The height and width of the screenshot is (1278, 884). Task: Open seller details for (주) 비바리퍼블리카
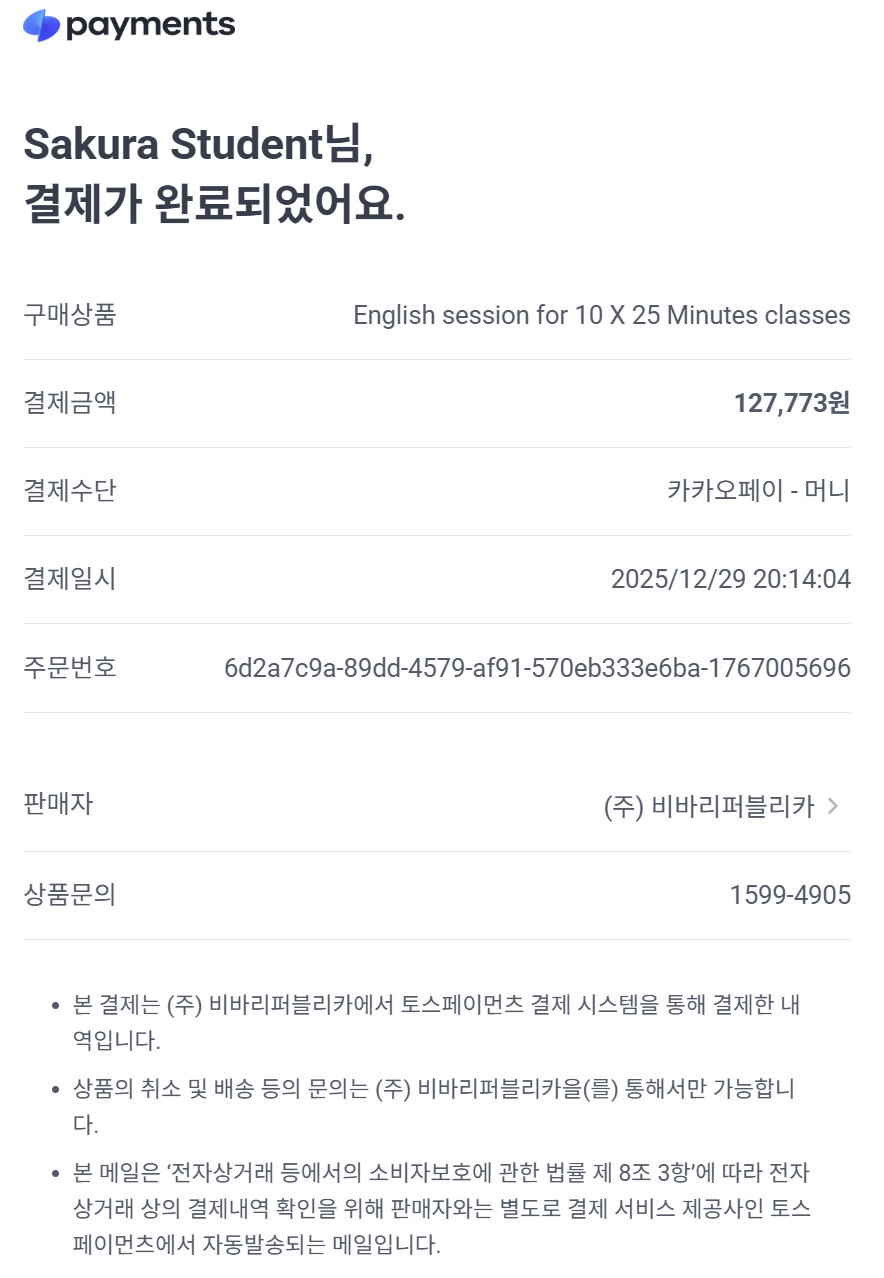click(x=722, y=806)
